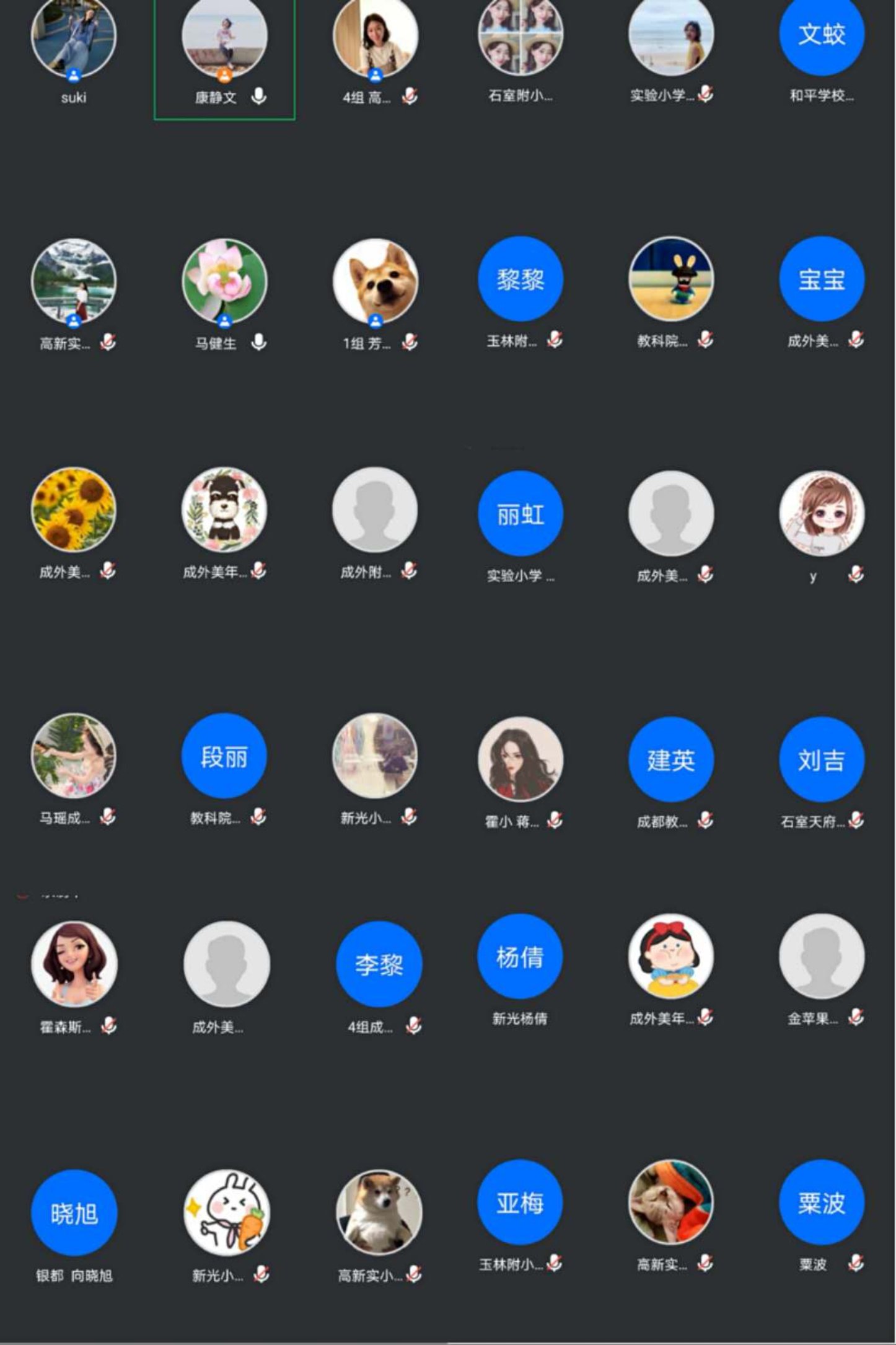The height and width of the screenshot is (1345, 896).
Task: Tap the 文蛟 avatar tile
Action: pos(821,34)
